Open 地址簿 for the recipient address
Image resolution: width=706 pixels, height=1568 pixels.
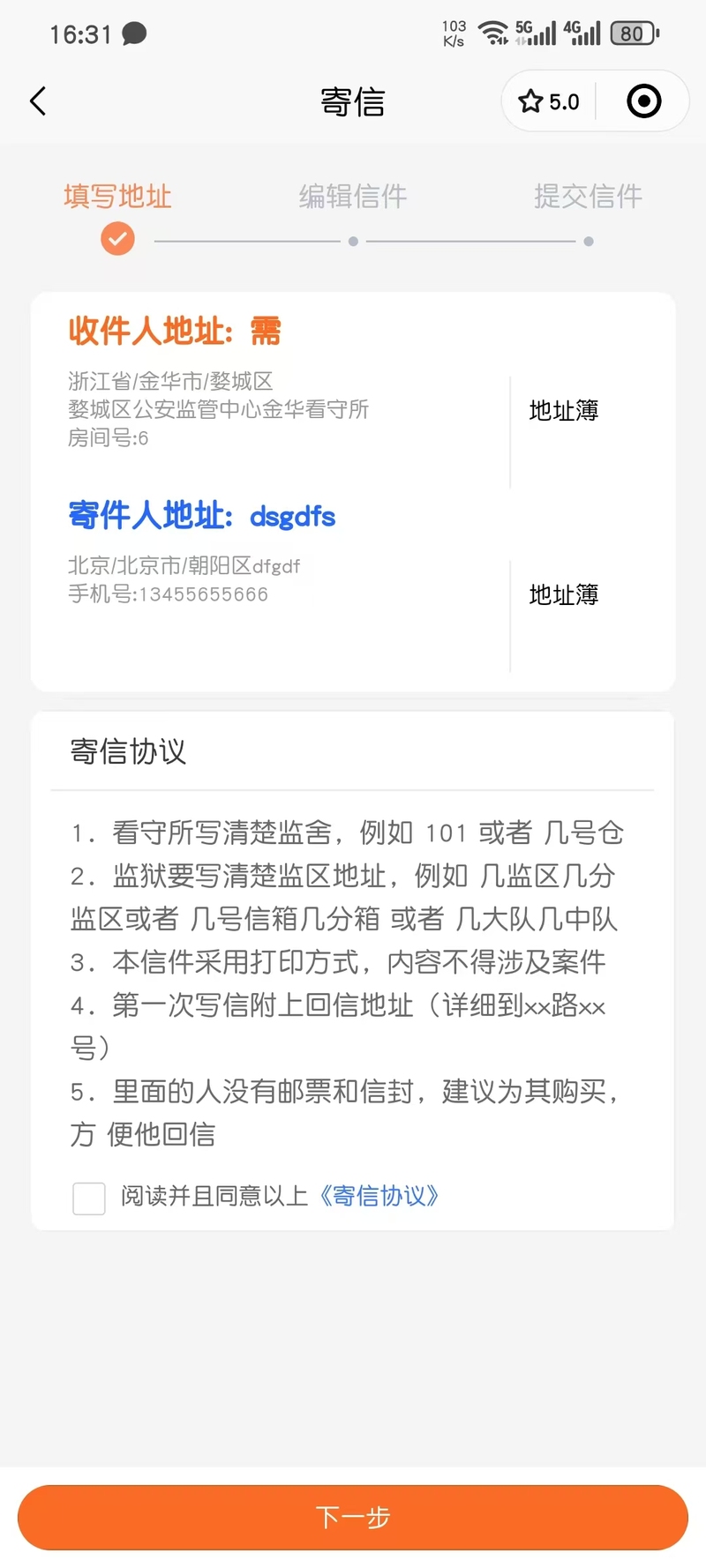[564, 411]
